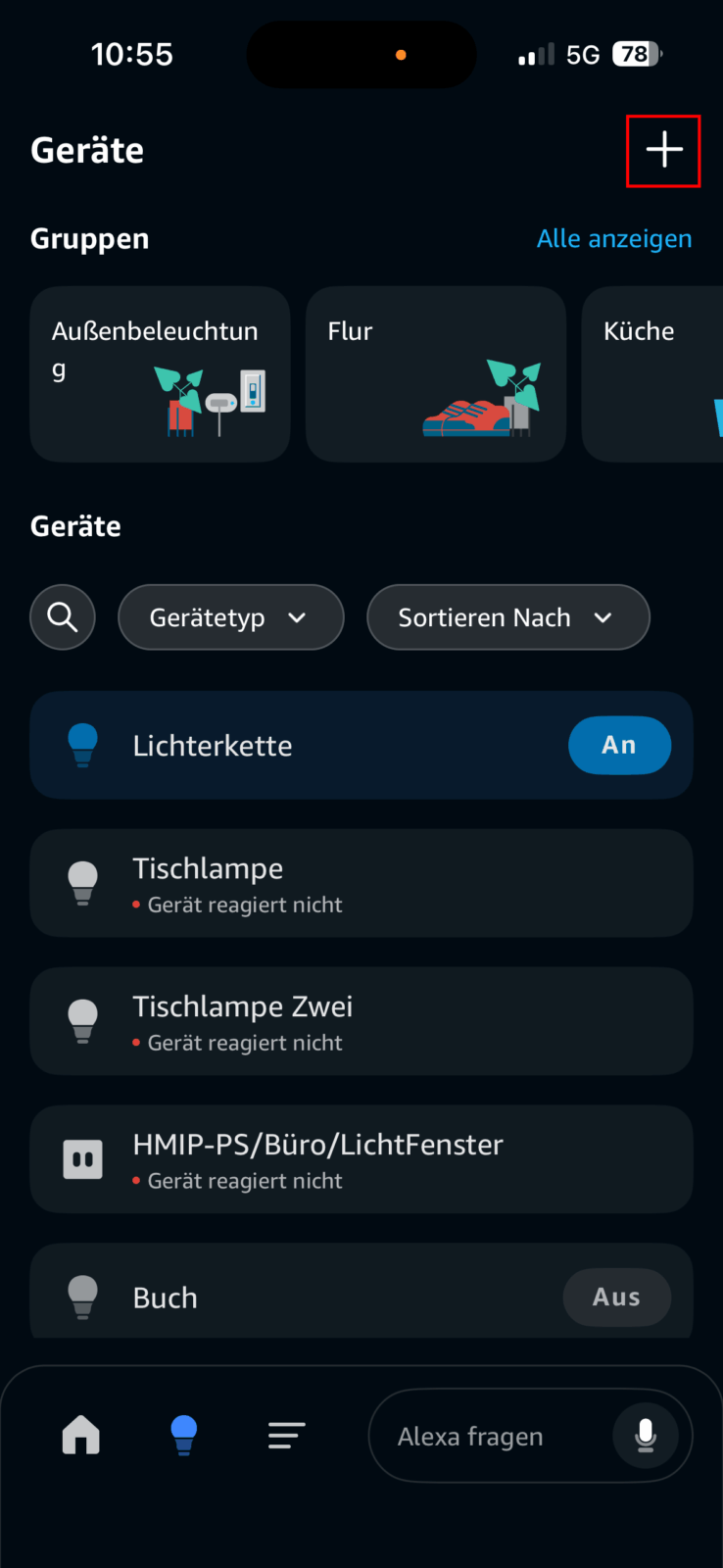Open the Buch device row
Screen dimensions: 723x1568
[294, 1298]
